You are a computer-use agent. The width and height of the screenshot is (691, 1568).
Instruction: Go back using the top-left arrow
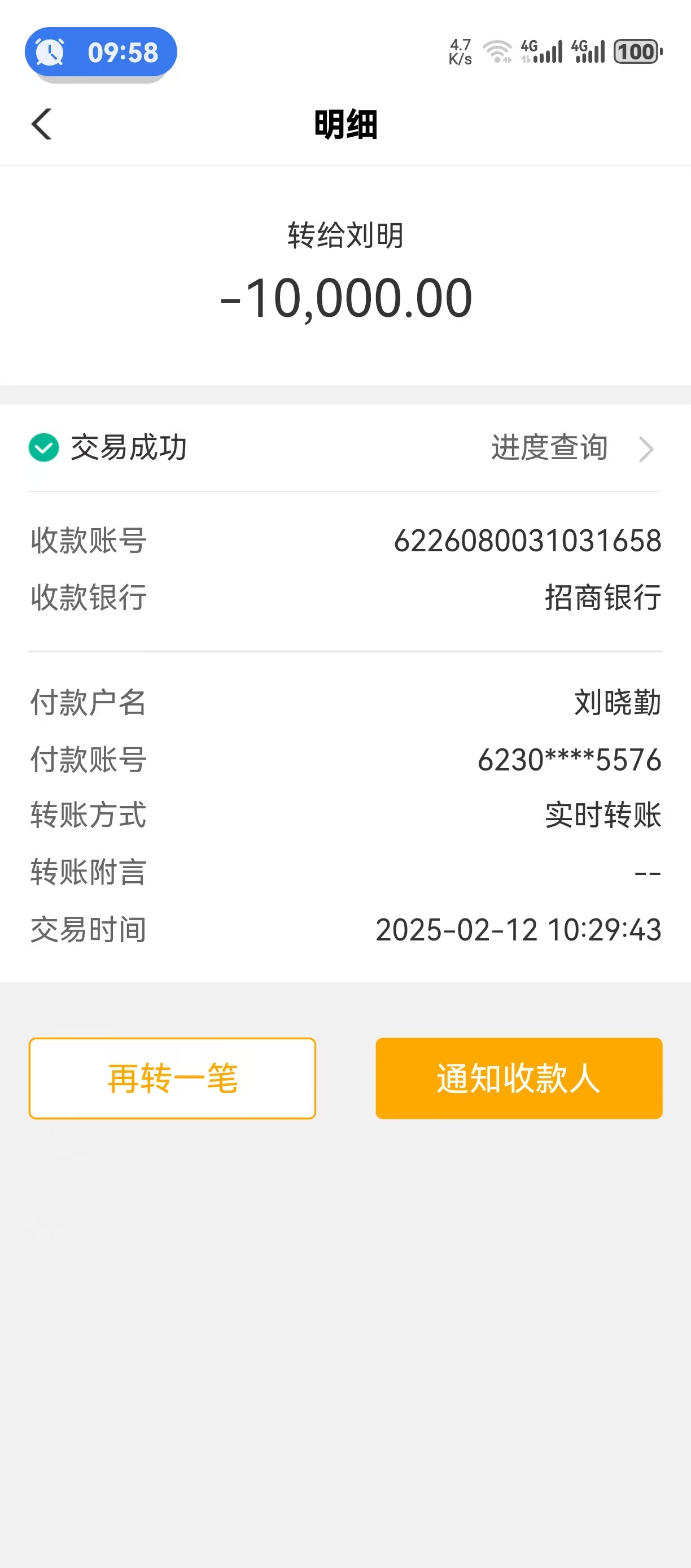tap(41, 125)
